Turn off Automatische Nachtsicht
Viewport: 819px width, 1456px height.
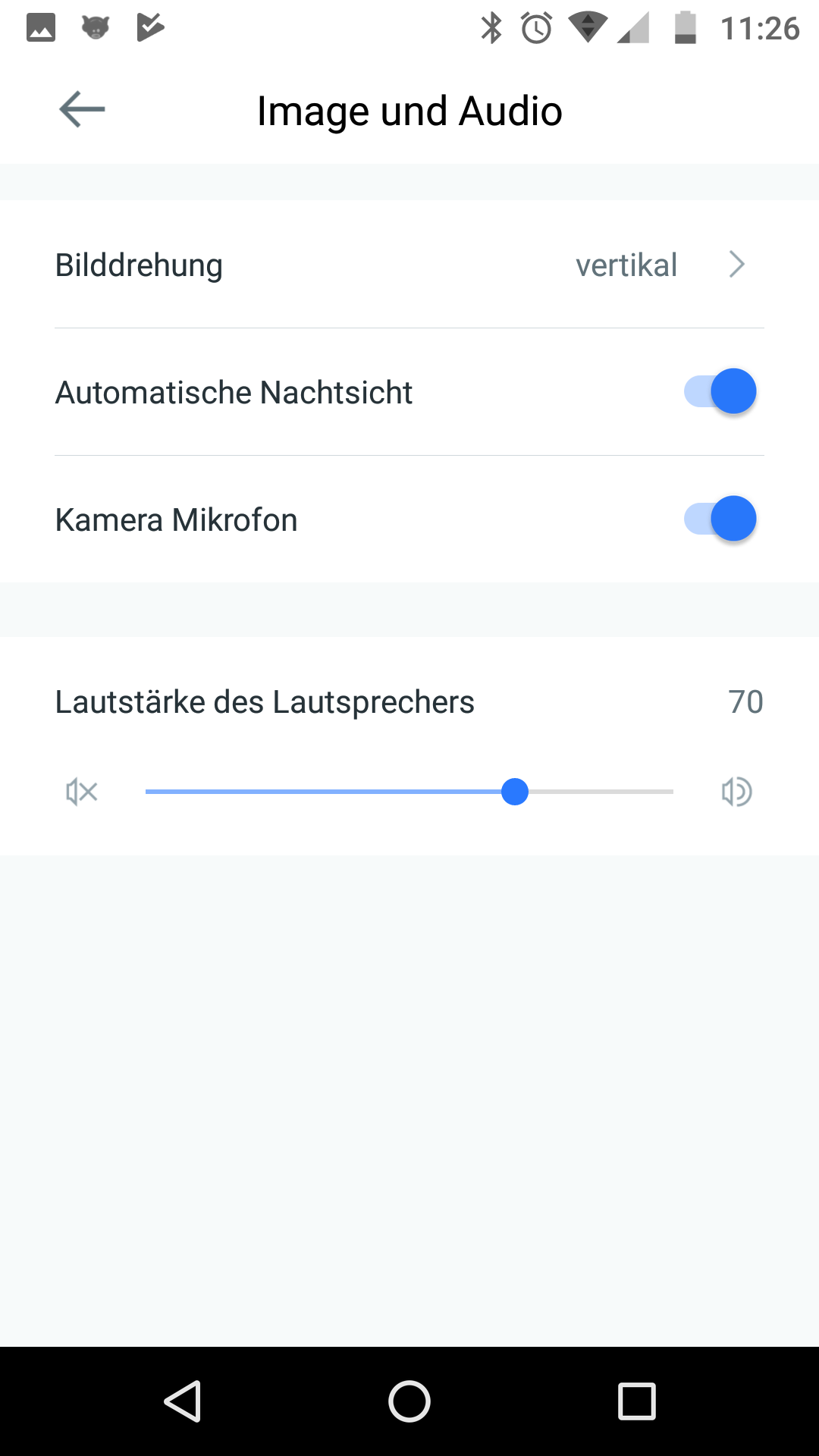[x=720, y=392]
